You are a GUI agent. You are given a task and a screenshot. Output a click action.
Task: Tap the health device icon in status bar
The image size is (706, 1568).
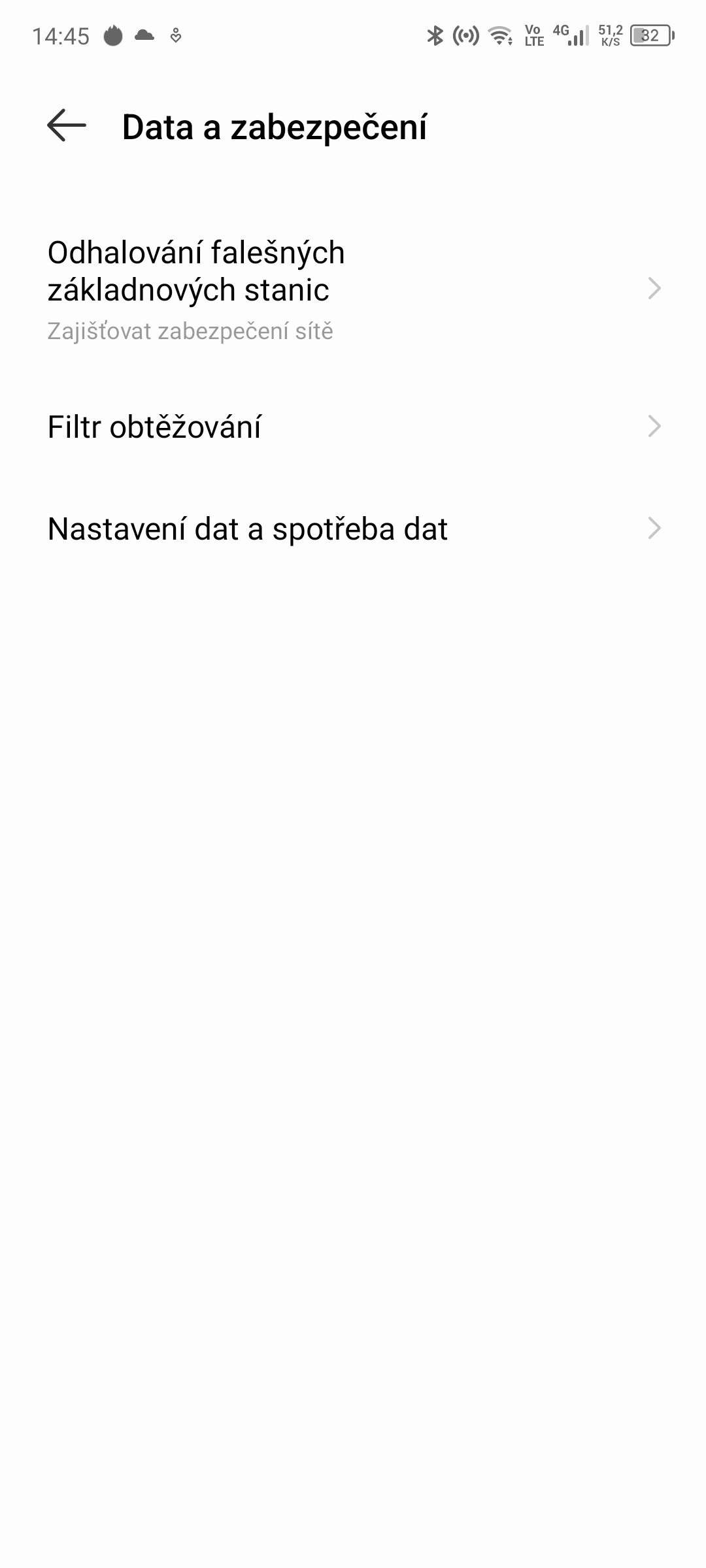[x=175, y=37]
